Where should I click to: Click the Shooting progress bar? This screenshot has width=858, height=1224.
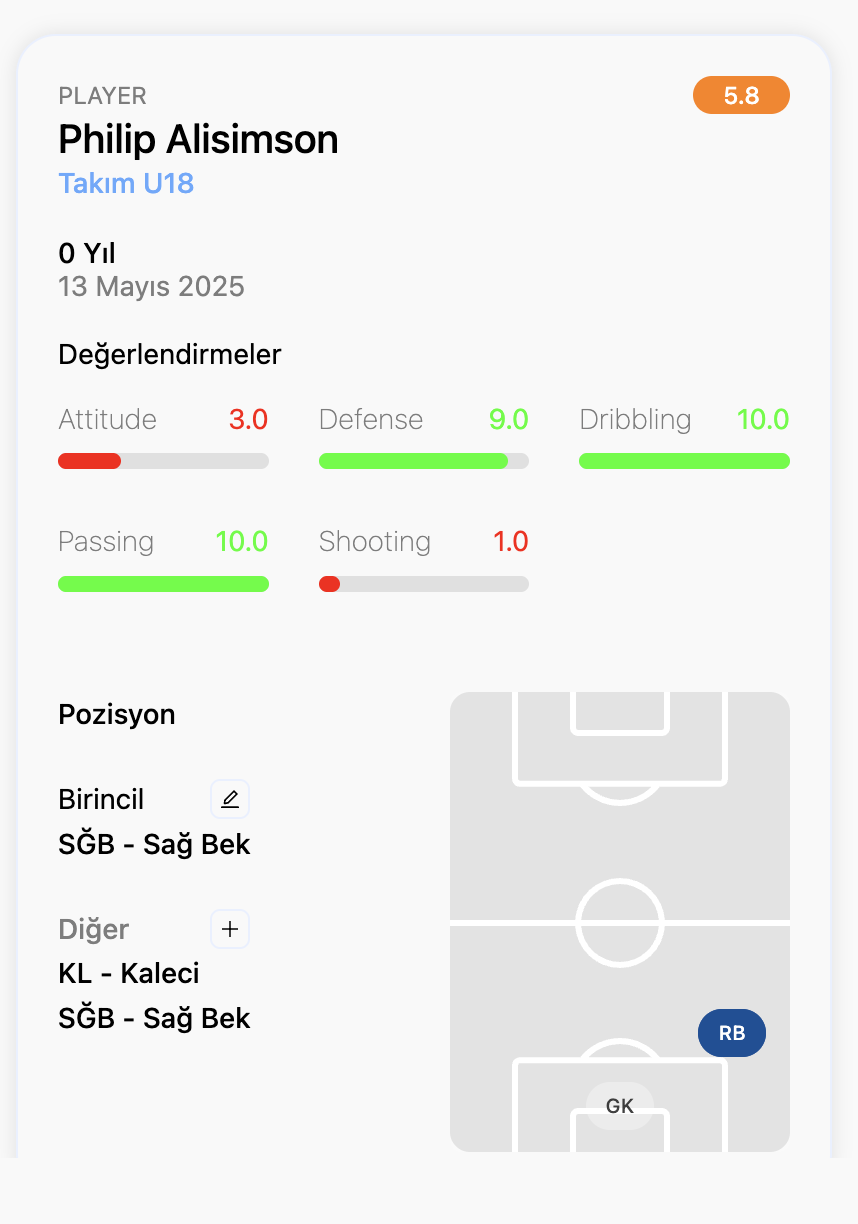pos(424,583)
